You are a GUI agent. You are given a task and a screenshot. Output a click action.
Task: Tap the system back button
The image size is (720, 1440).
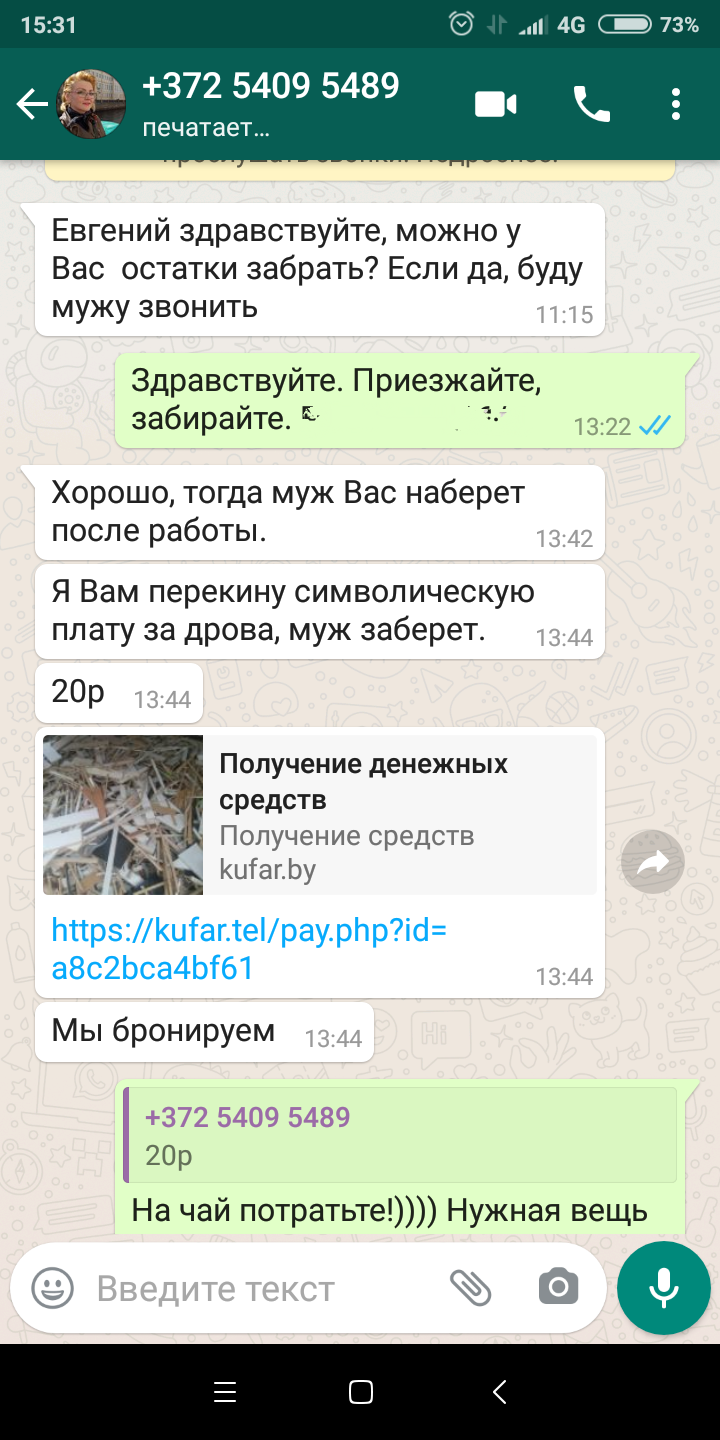pos(500,1392)
